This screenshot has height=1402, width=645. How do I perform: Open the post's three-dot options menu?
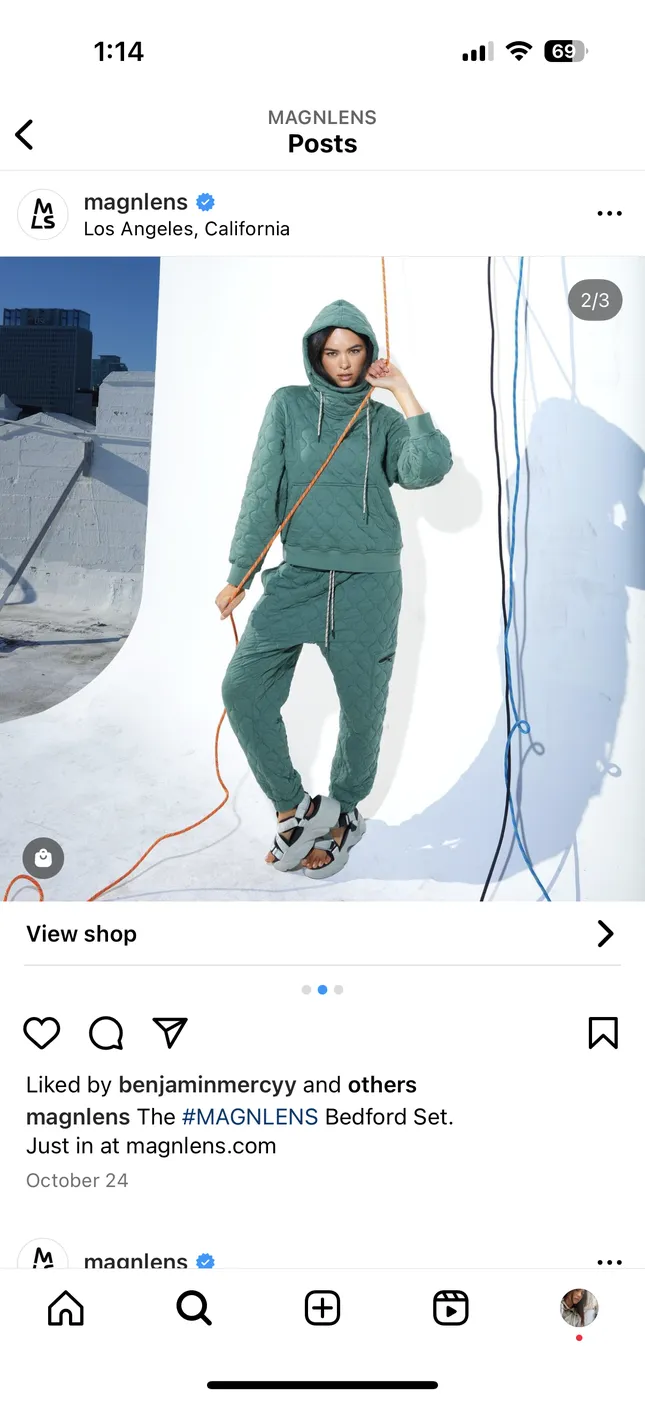pyautogui.click(x=608, y=213)
